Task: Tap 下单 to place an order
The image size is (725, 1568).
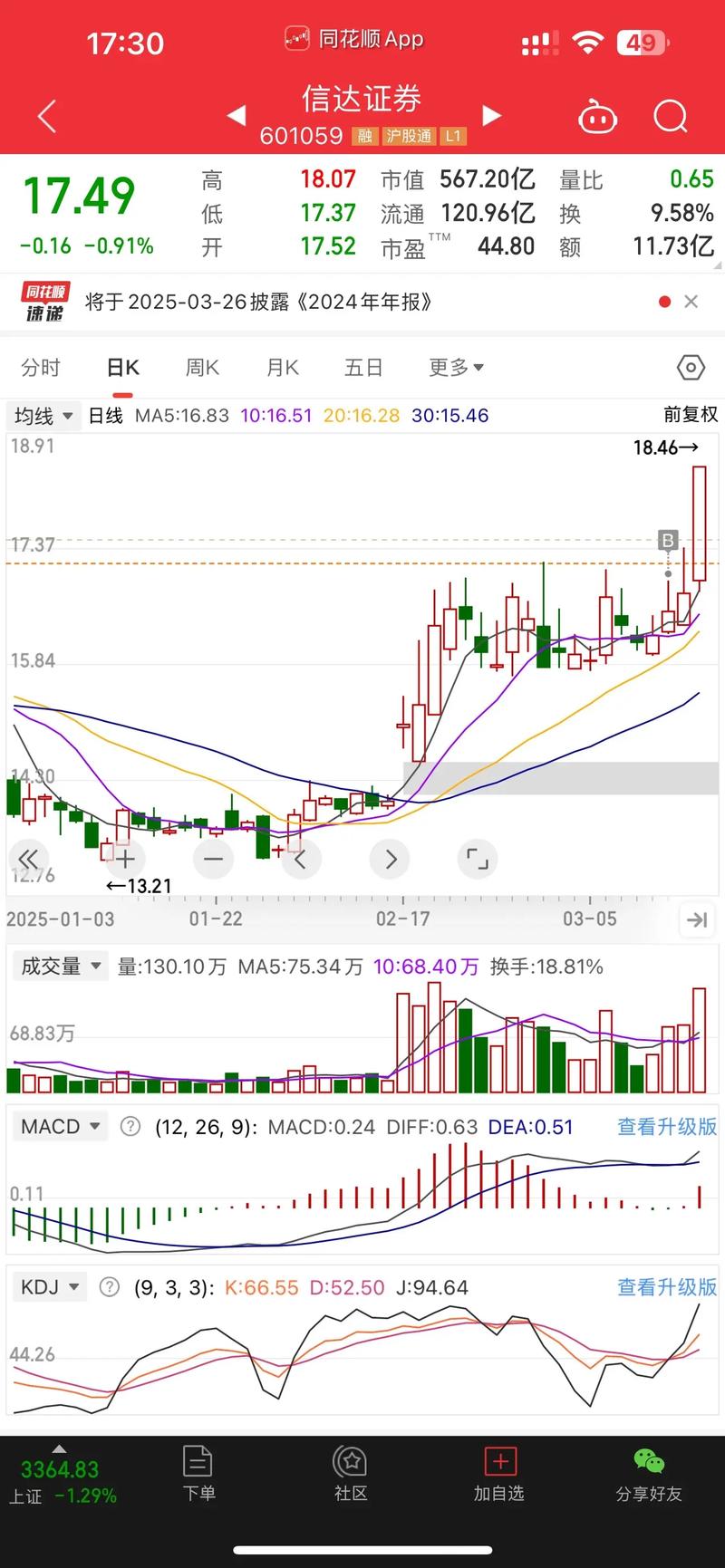Action: (198, 1474)
